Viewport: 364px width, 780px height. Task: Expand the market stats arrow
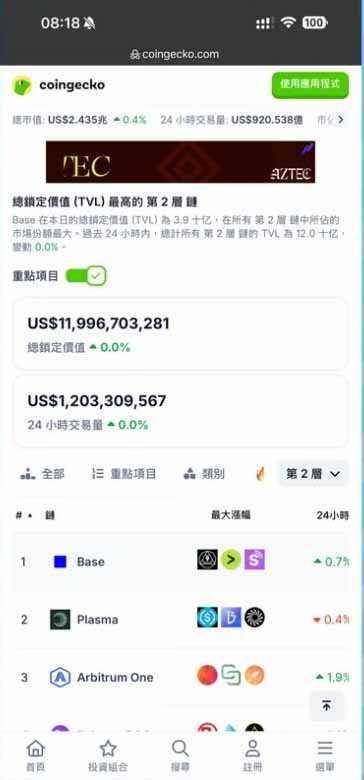[341, 120]
